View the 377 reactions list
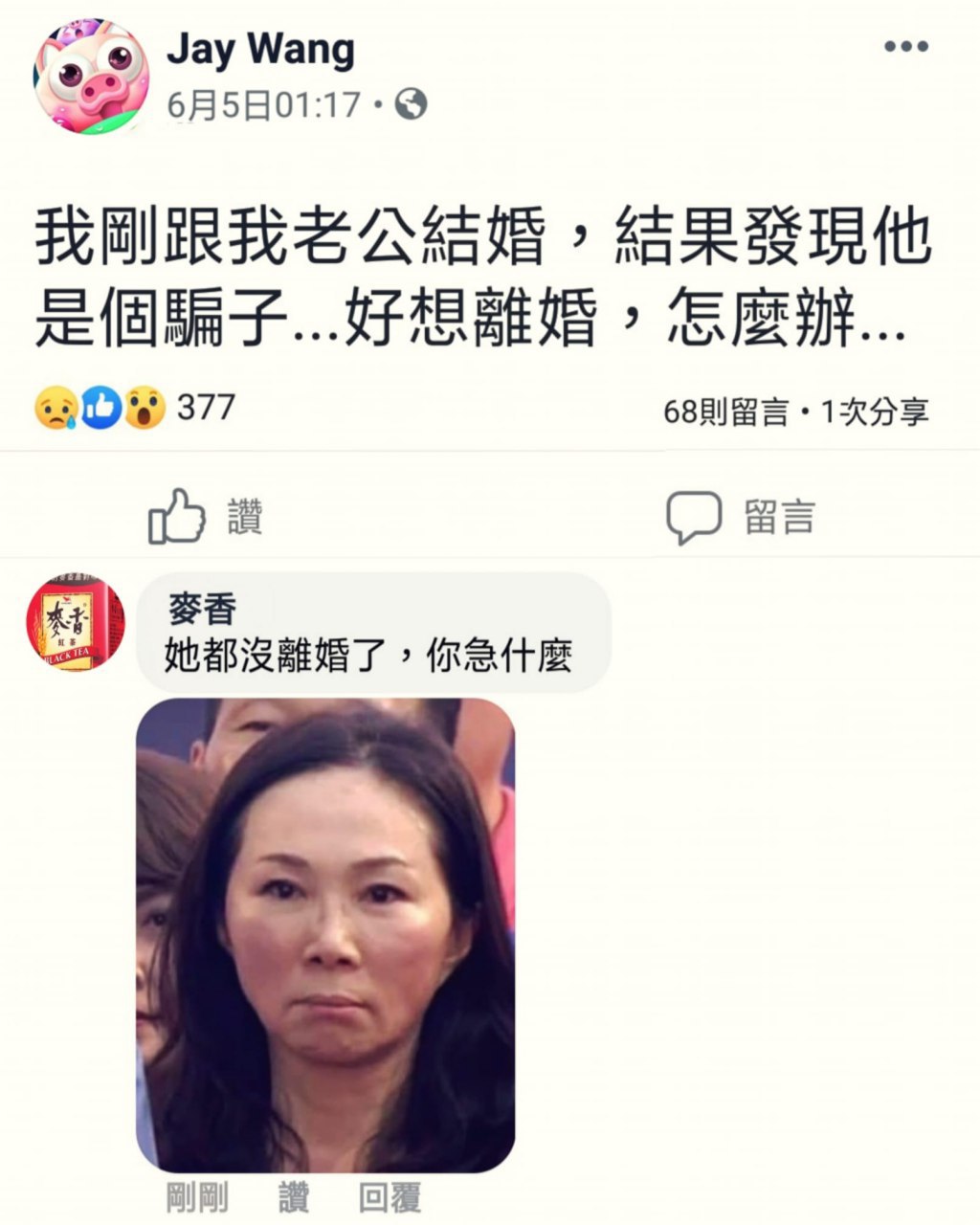The height and width of the screenshot is (1225, 980). (134, 409)
